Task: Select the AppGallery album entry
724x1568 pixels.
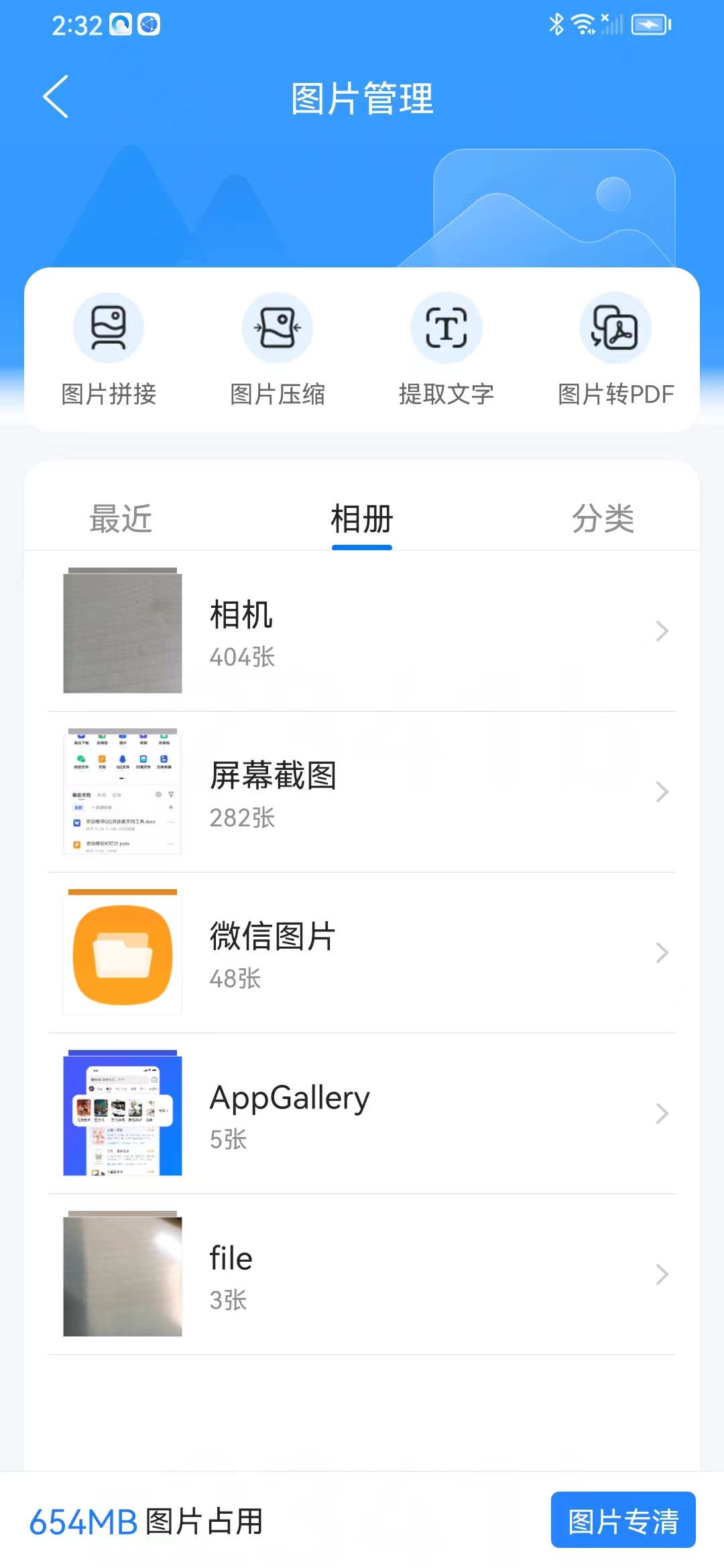Action: click(x=362, y=1114)
